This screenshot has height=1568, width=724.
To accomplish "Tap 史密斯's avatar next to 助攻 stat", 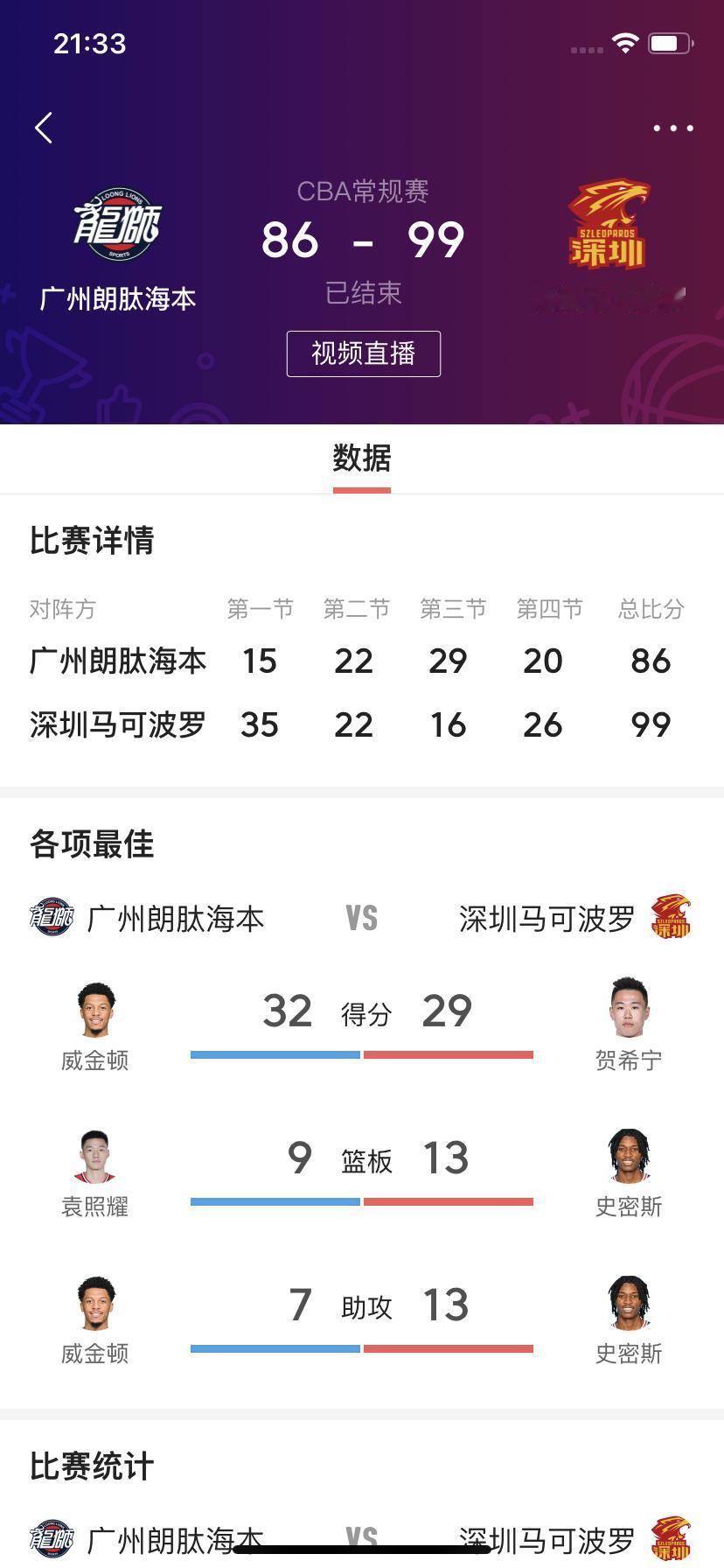I will coord(628,1308).
